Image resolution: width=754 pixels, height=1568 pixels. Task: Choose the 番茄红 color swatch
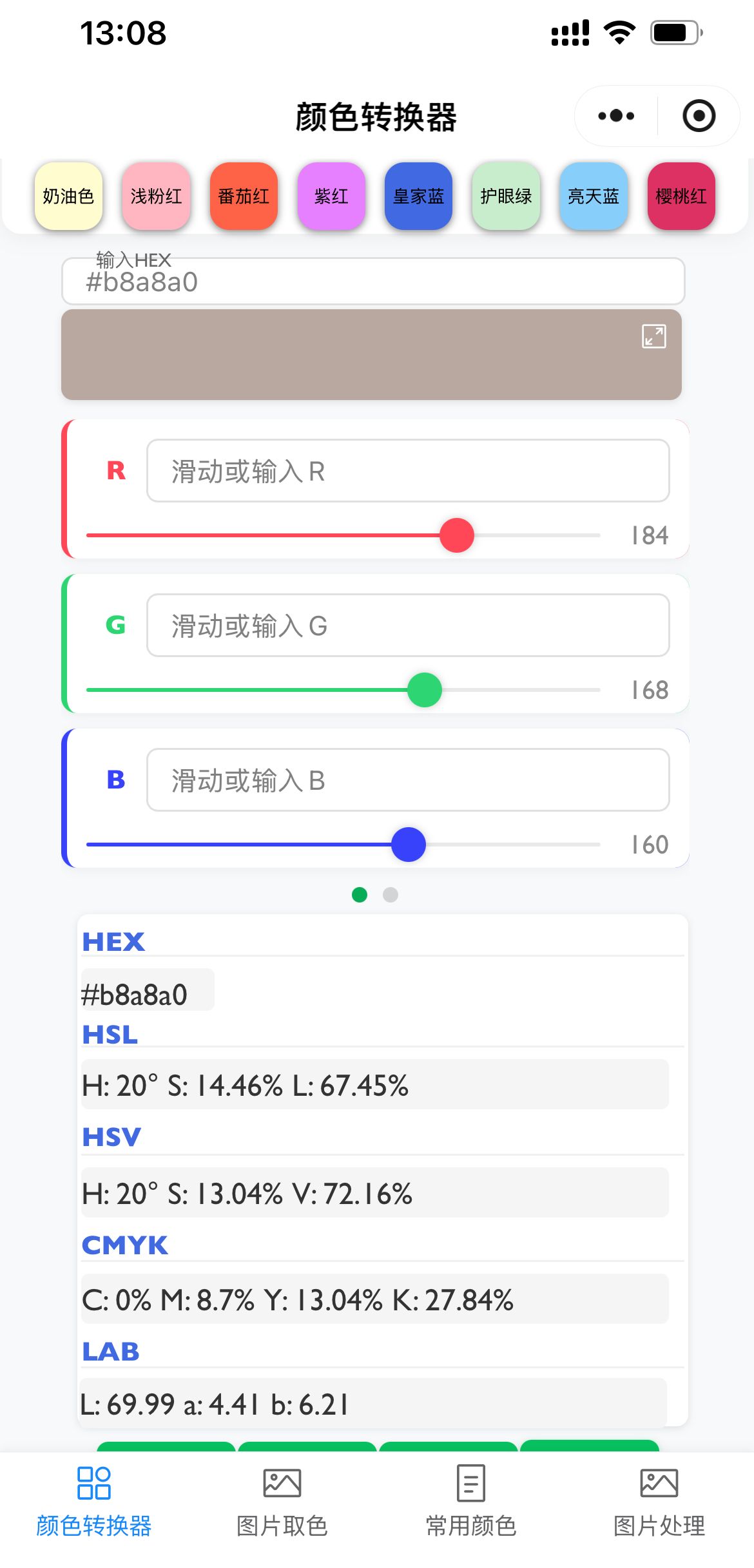pyautogui.click(x=244, y=196)
